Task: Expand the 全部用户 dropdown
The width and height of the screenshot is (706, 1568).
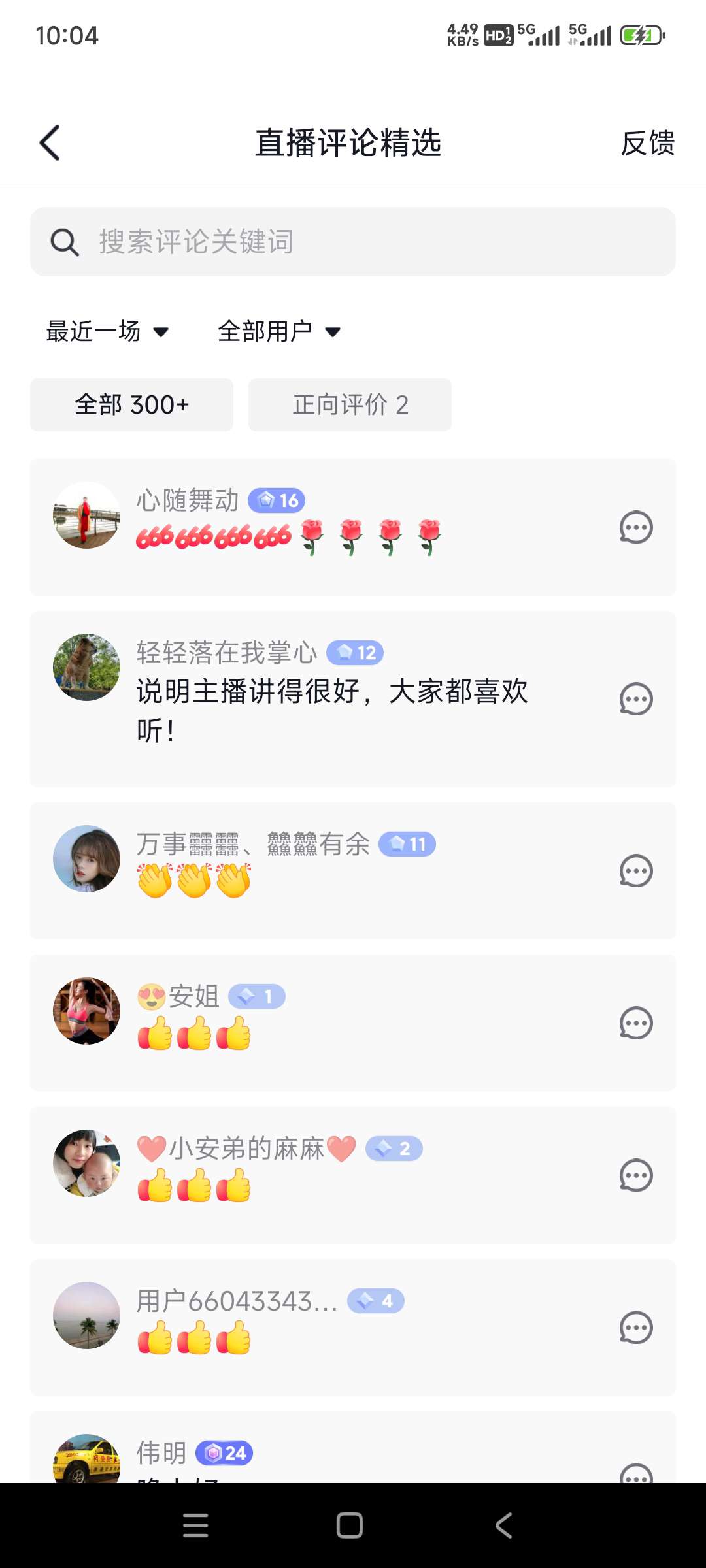Action: [279, 331]
